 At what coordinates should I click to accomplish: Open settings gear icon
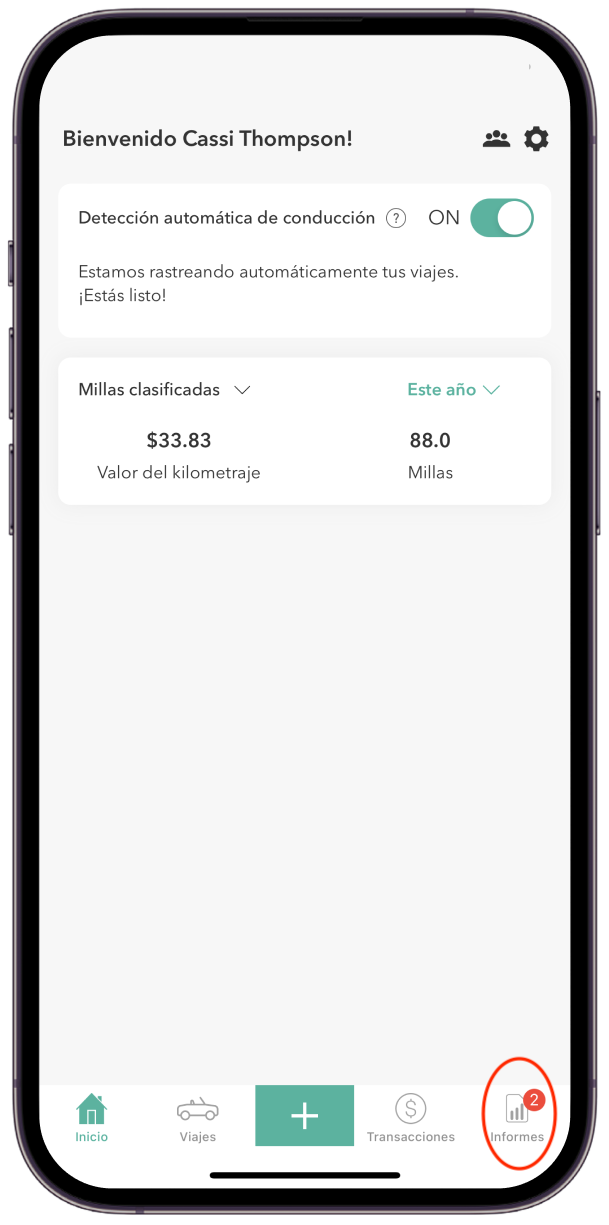537,139
